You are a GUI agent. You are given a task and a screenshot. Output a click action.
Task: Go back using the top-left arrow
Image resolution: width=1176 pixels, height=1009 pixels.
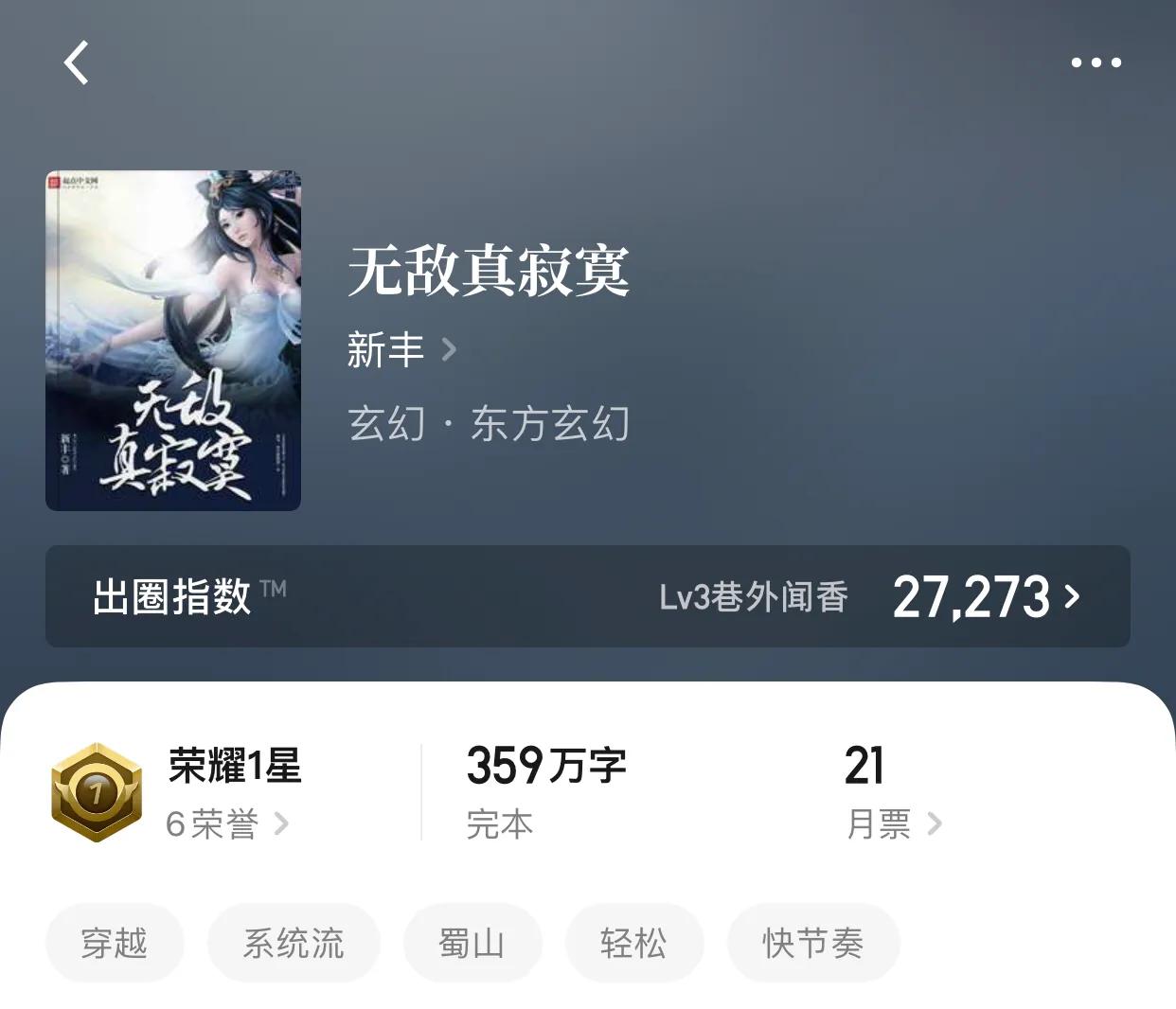coord(77,63)
